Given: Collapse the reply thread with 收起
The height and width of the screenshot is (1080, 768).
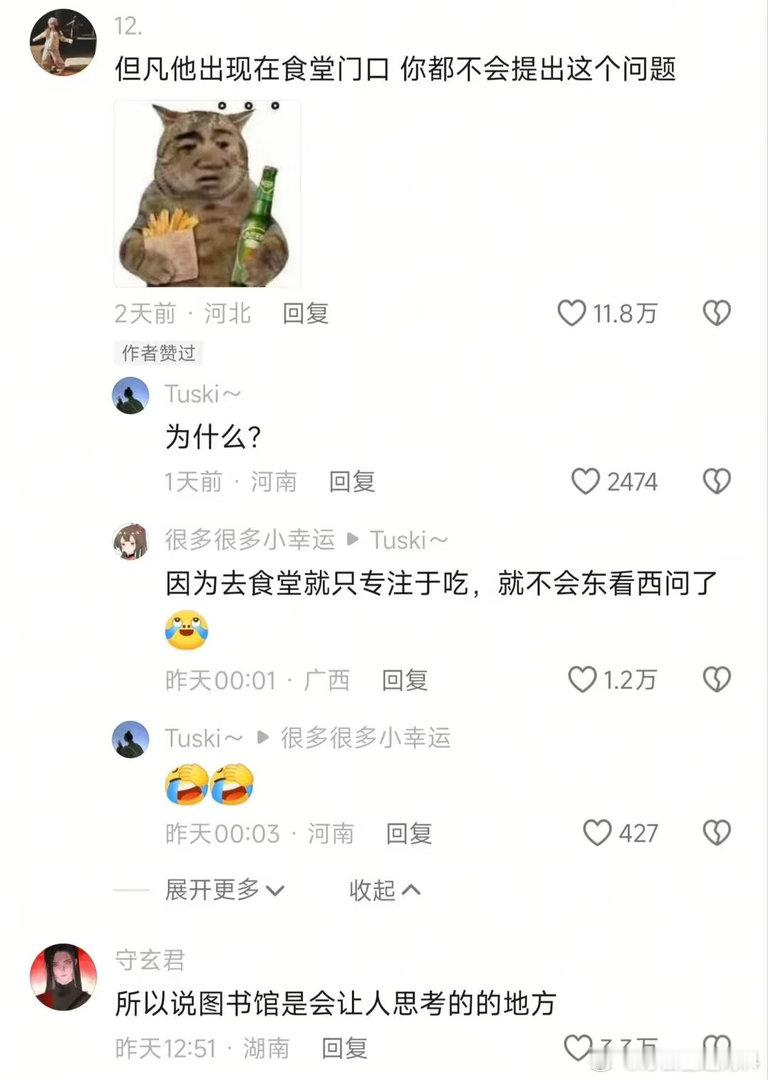Looking at the screenshot, I should 385,889.
